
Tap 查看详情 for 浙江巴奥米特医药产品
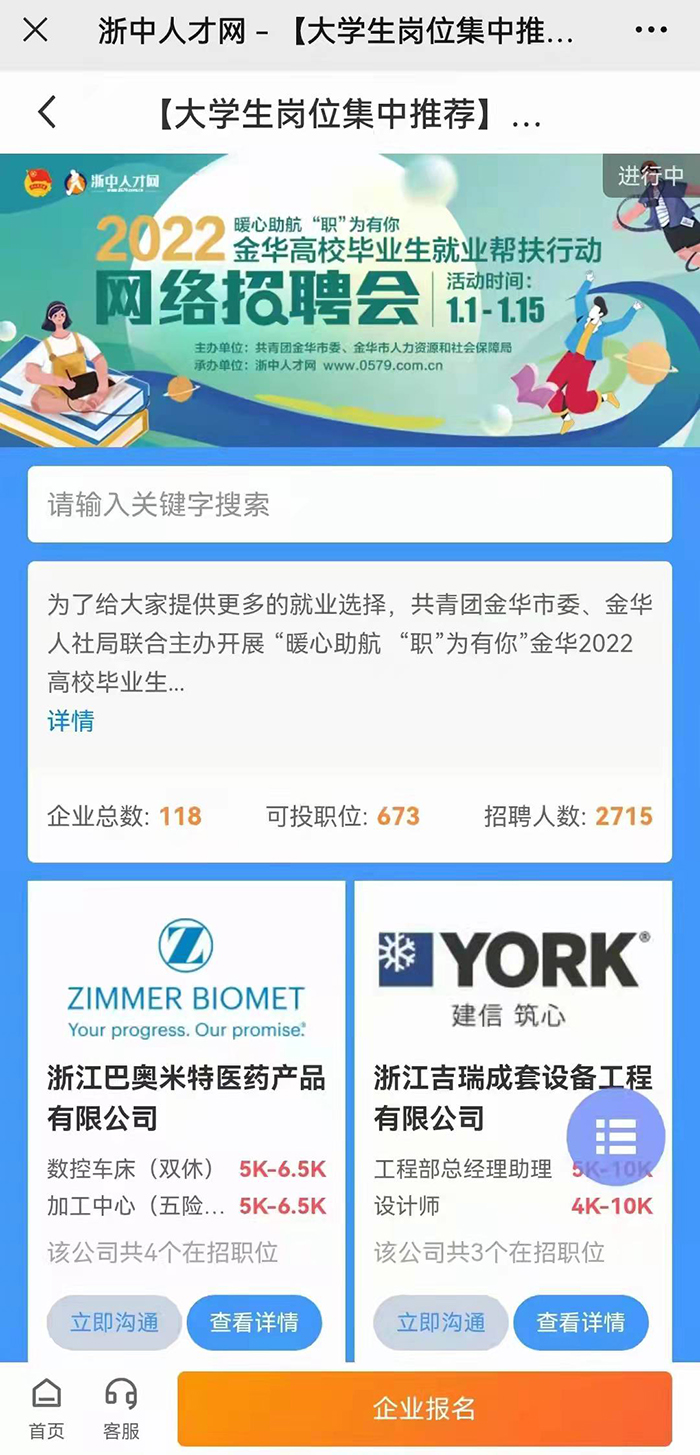(254, 1322)
